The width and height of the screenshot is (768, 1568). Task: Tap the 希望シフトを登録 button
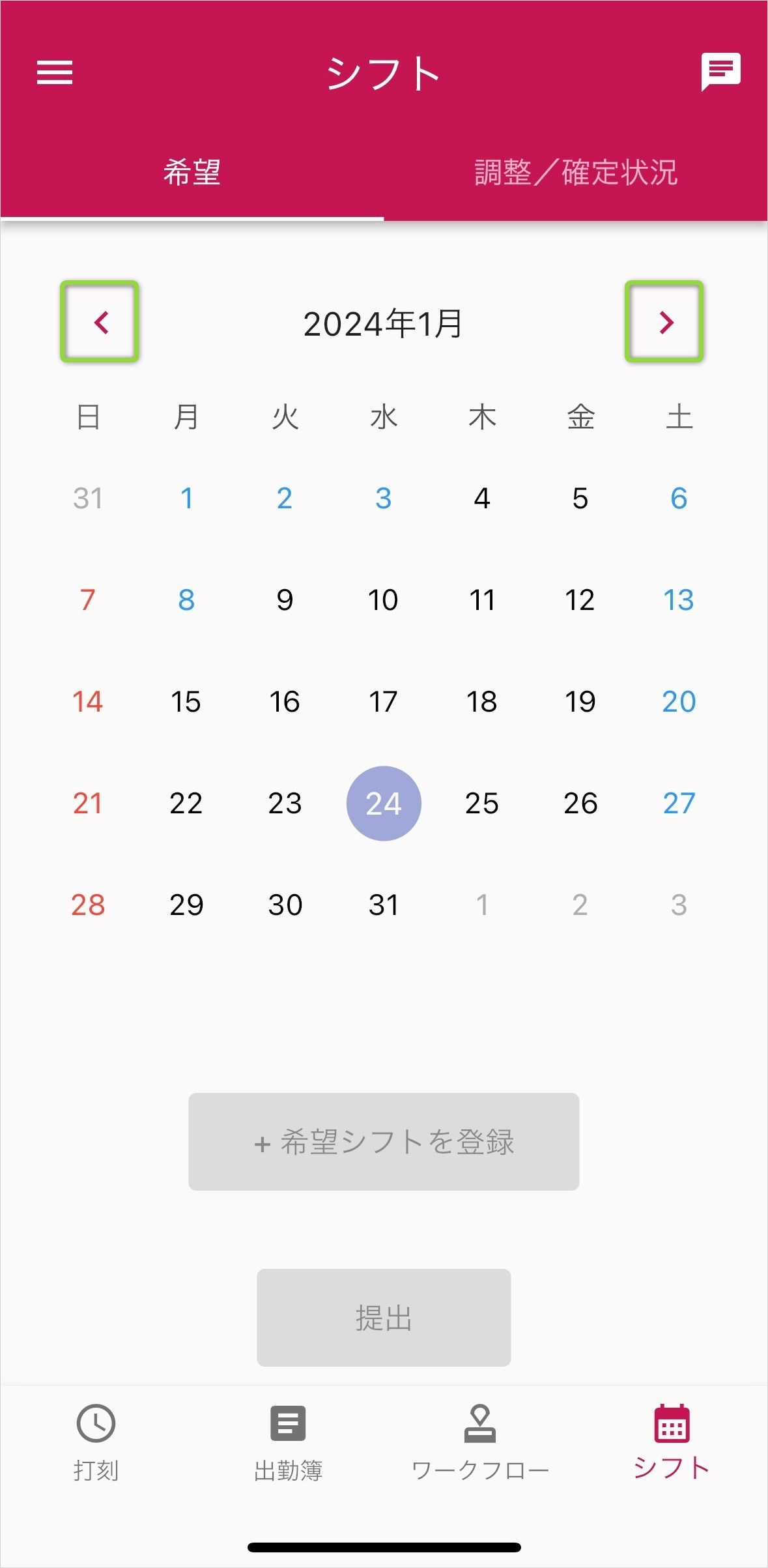384,1142
